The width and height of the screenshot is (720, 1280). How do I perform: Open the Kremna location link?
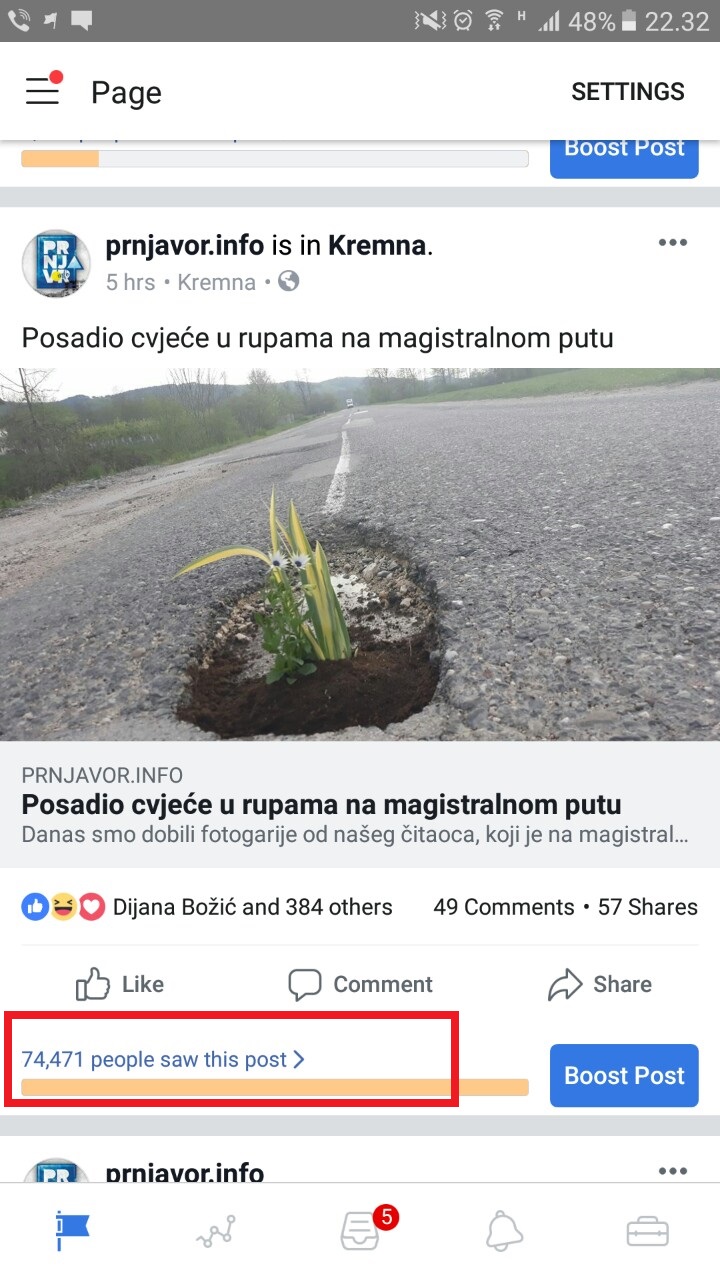pyautogui.click(x=379, y=246)
